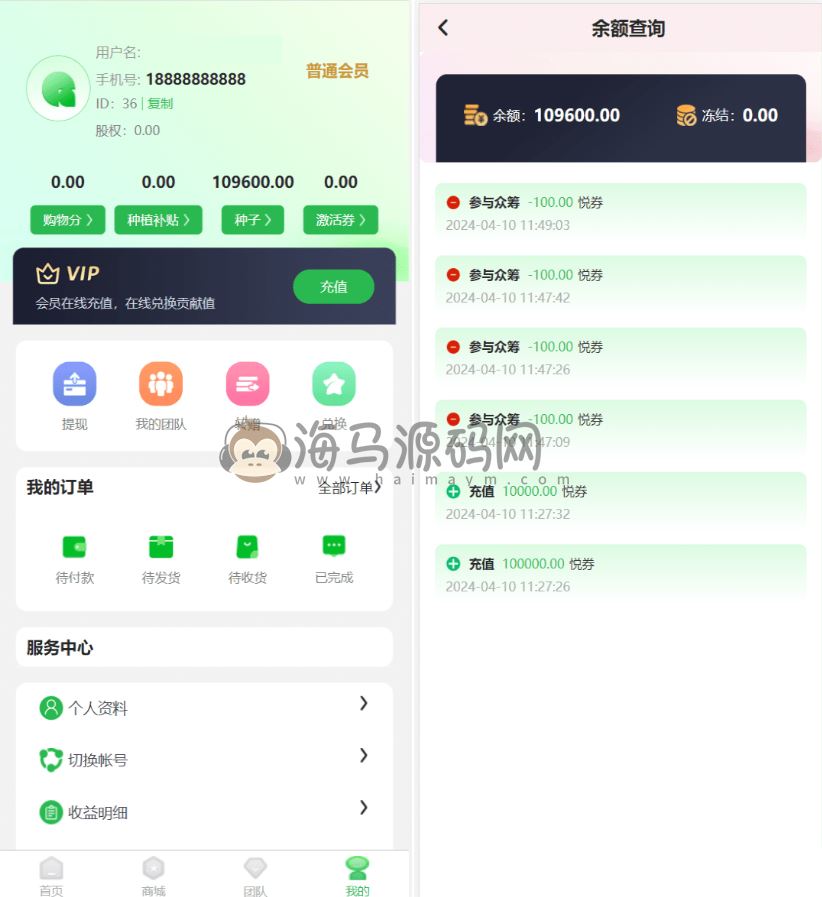Open the 收益明细 row
The height and width of the screenshot is (897, 822).
(204, 812)
